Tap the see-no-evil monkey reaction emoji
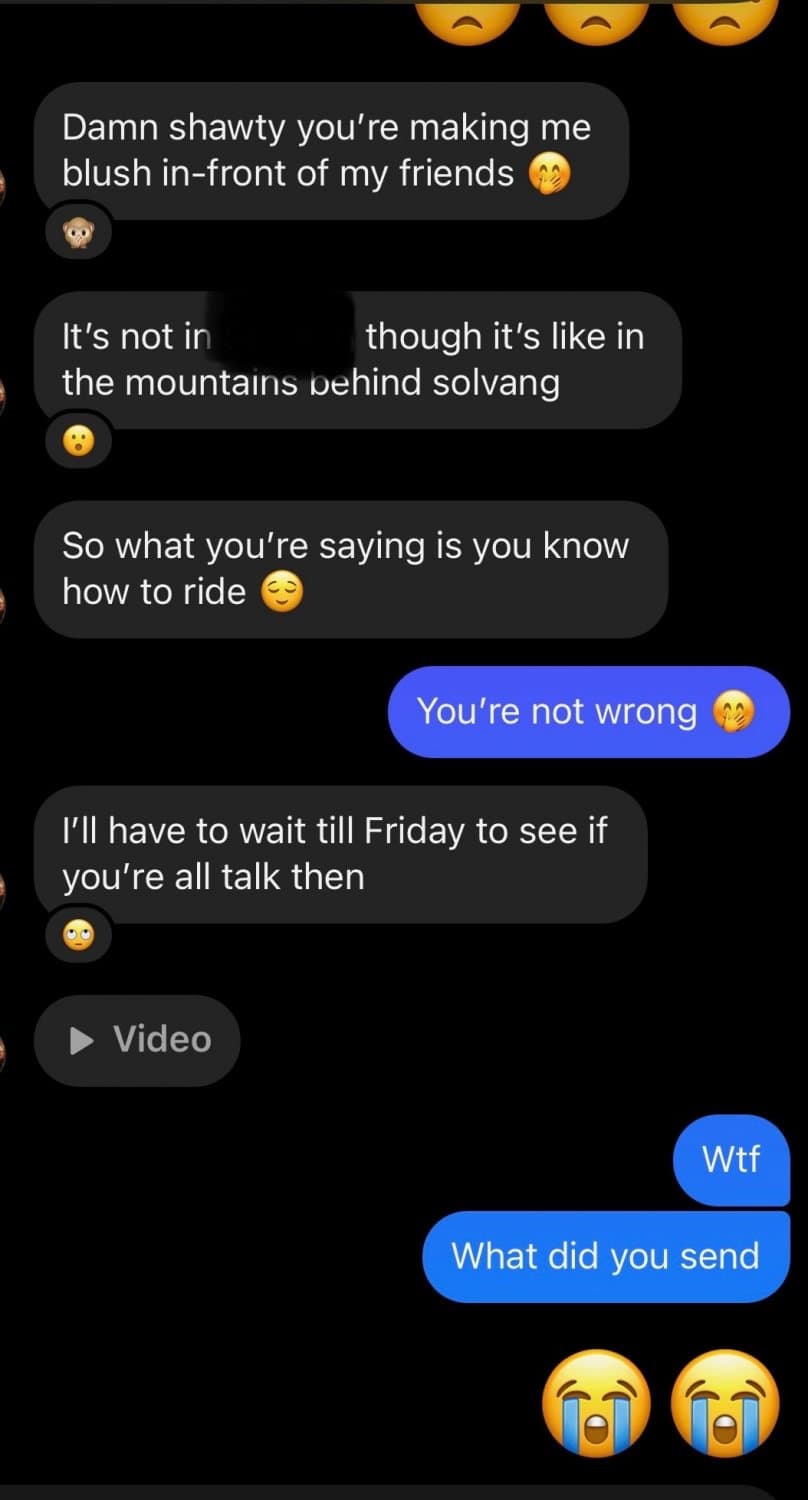The image size is (808, 1500). click(78, 230)
